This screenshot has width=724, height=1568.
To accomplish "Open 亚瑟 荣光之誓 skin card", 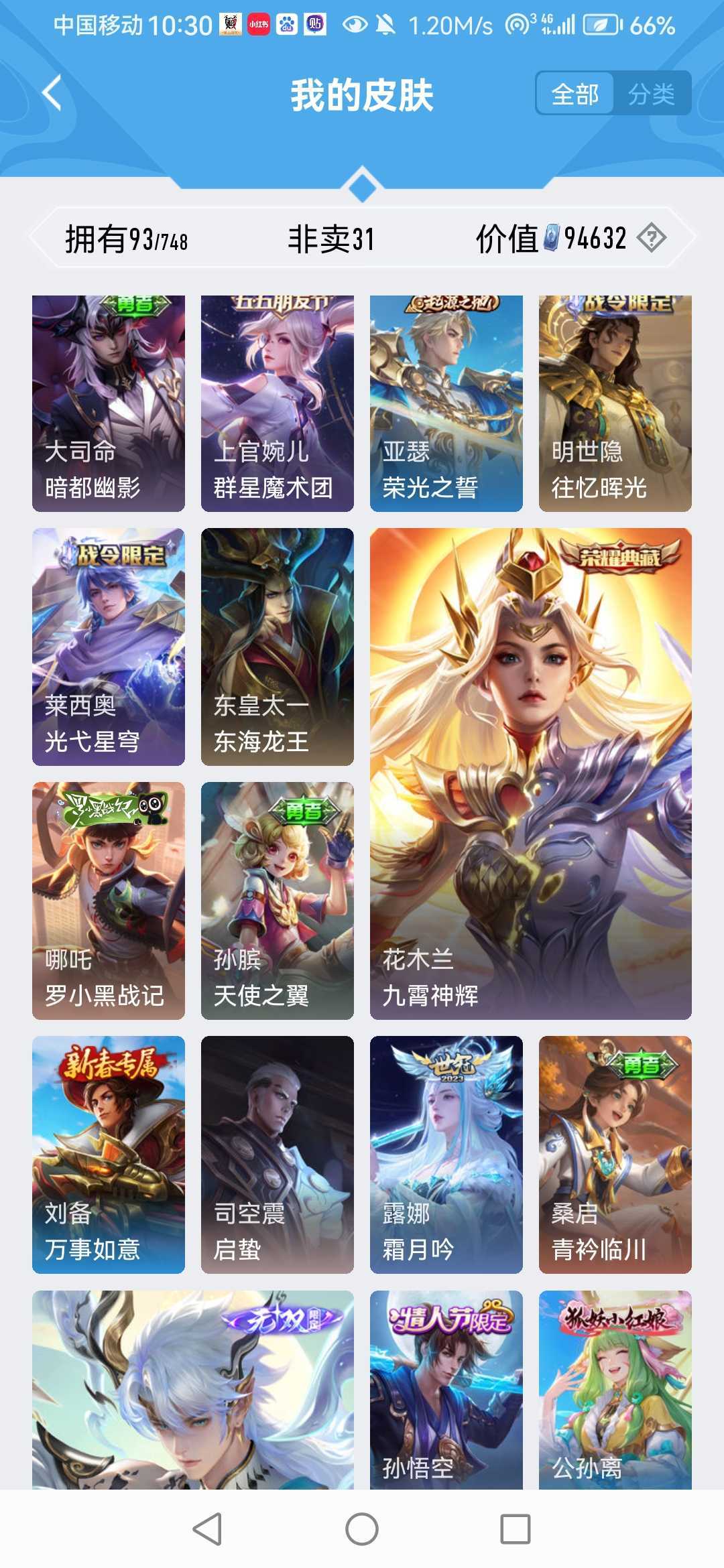I will tap(446, 403).
